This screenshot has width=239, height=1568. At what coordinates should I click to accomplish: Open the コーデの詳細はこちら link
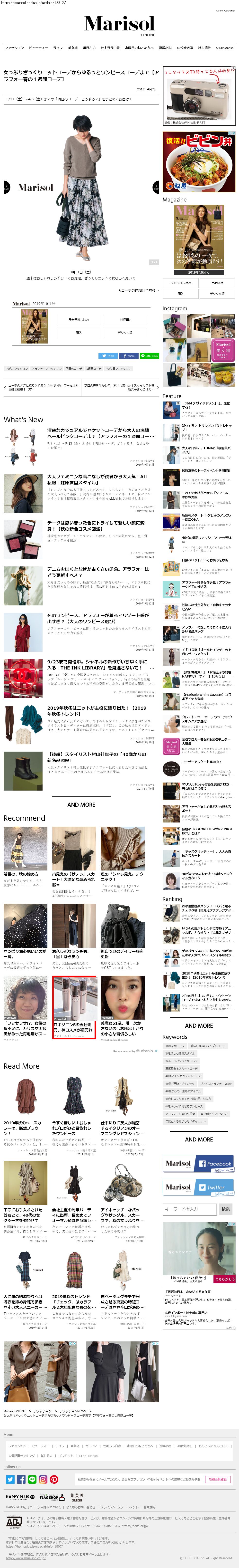click(x=138, y=290)
